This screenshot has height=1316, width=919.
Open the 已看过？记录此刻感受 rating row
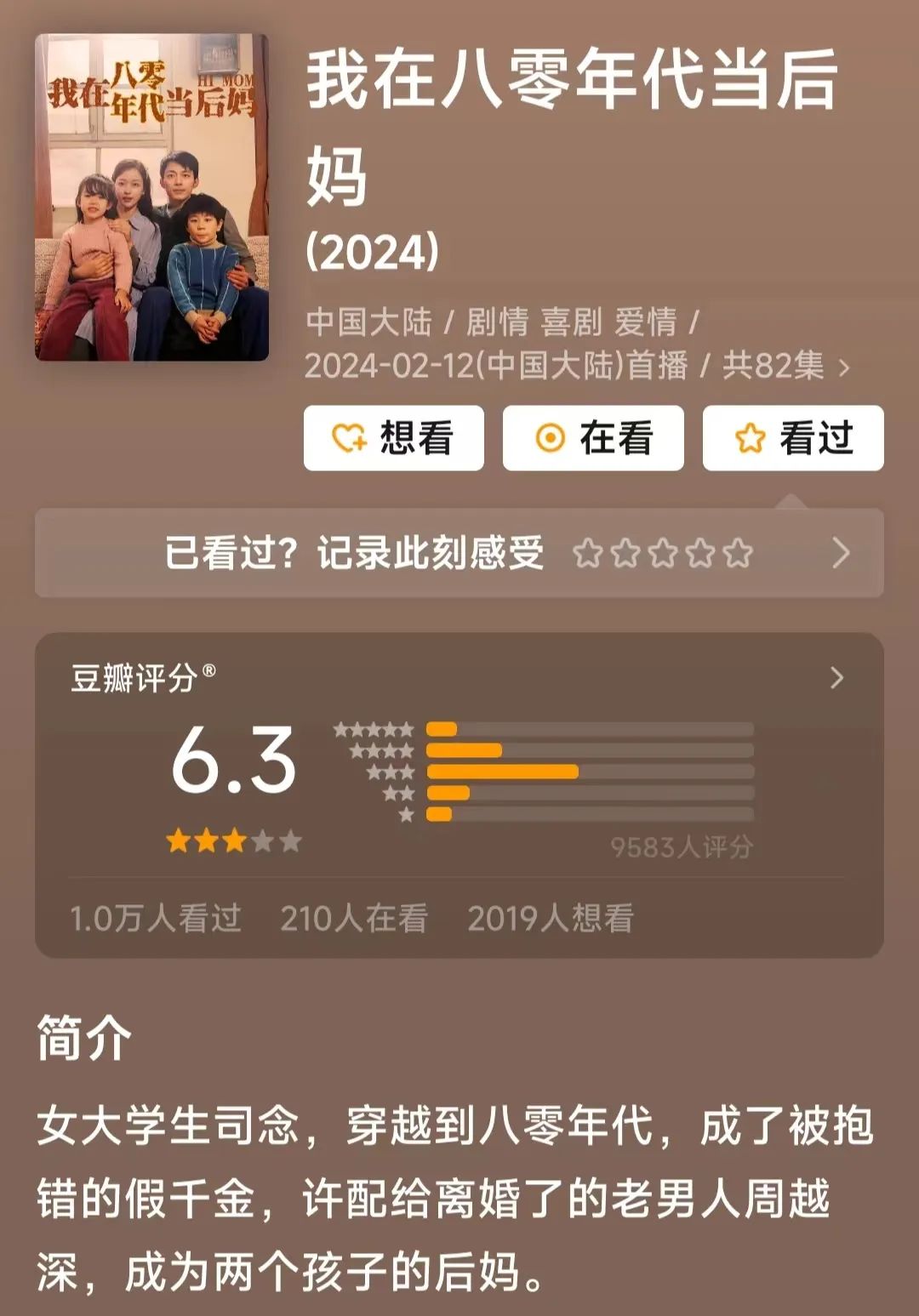(459, 553)
